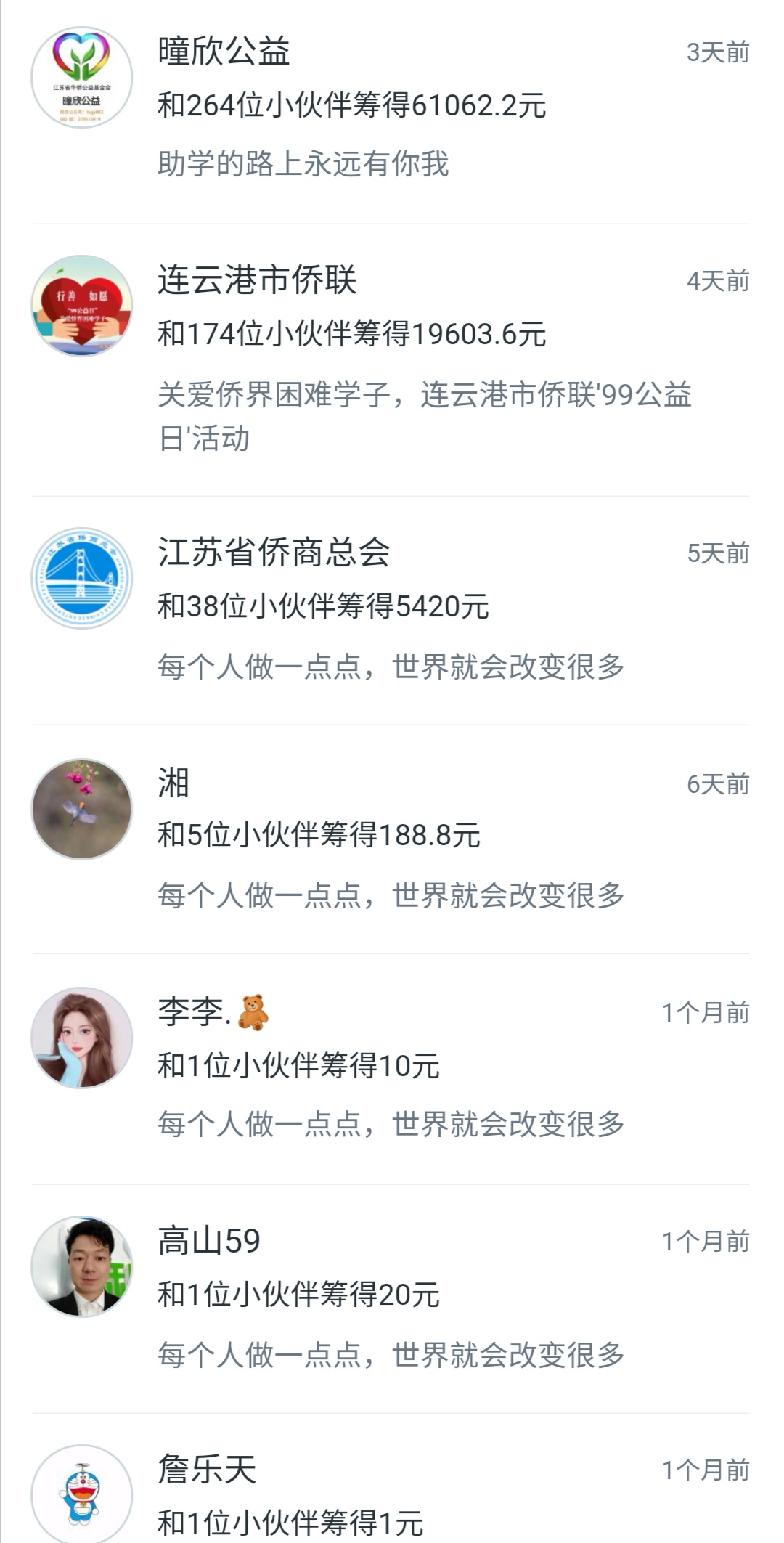
Task: Open 李李.'s fundraising entry
Action: (391, 1066)
